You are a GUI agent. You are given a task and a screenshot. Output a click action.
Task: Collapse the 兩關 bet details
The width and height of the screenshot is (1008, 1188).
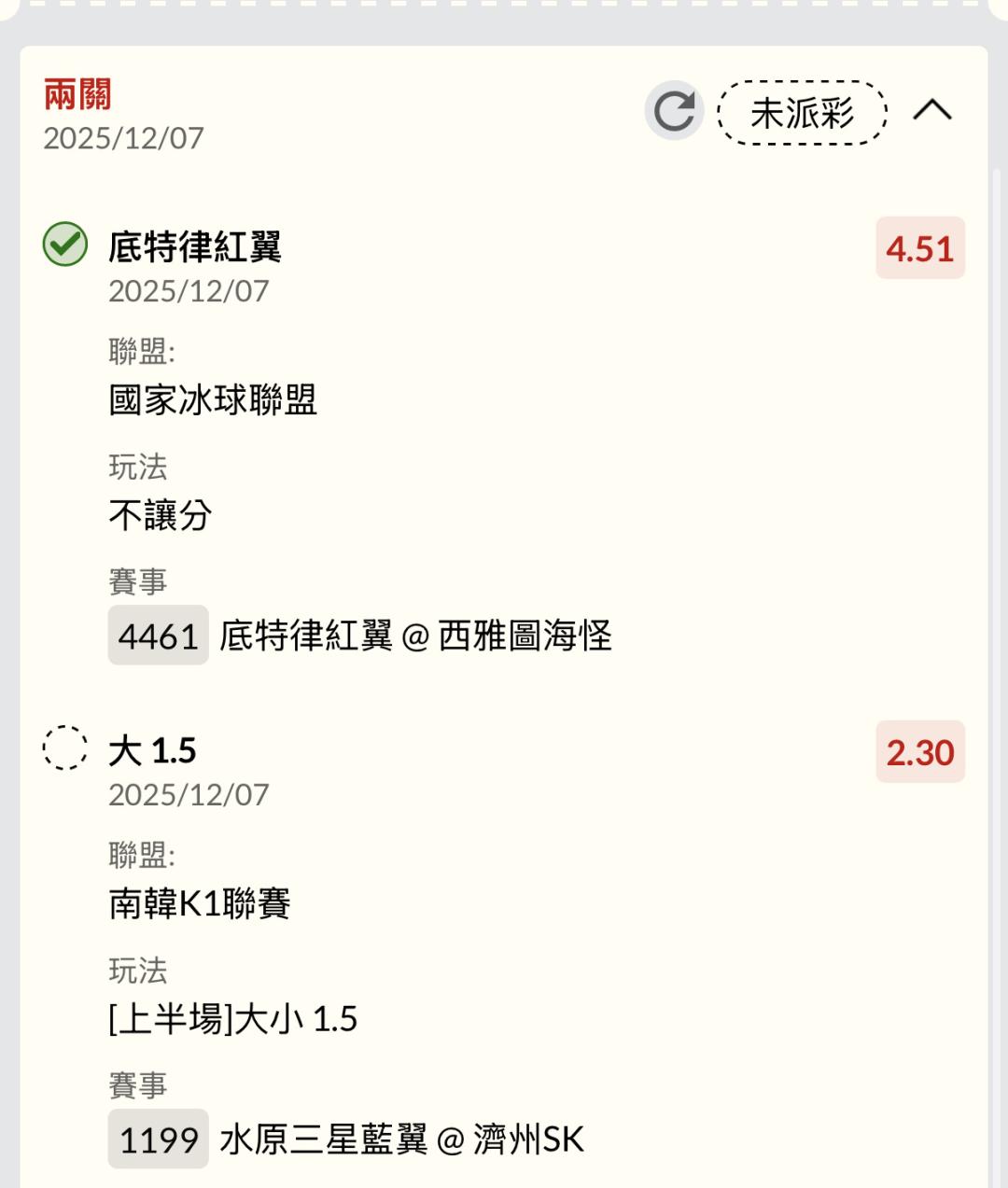(931, 111)
